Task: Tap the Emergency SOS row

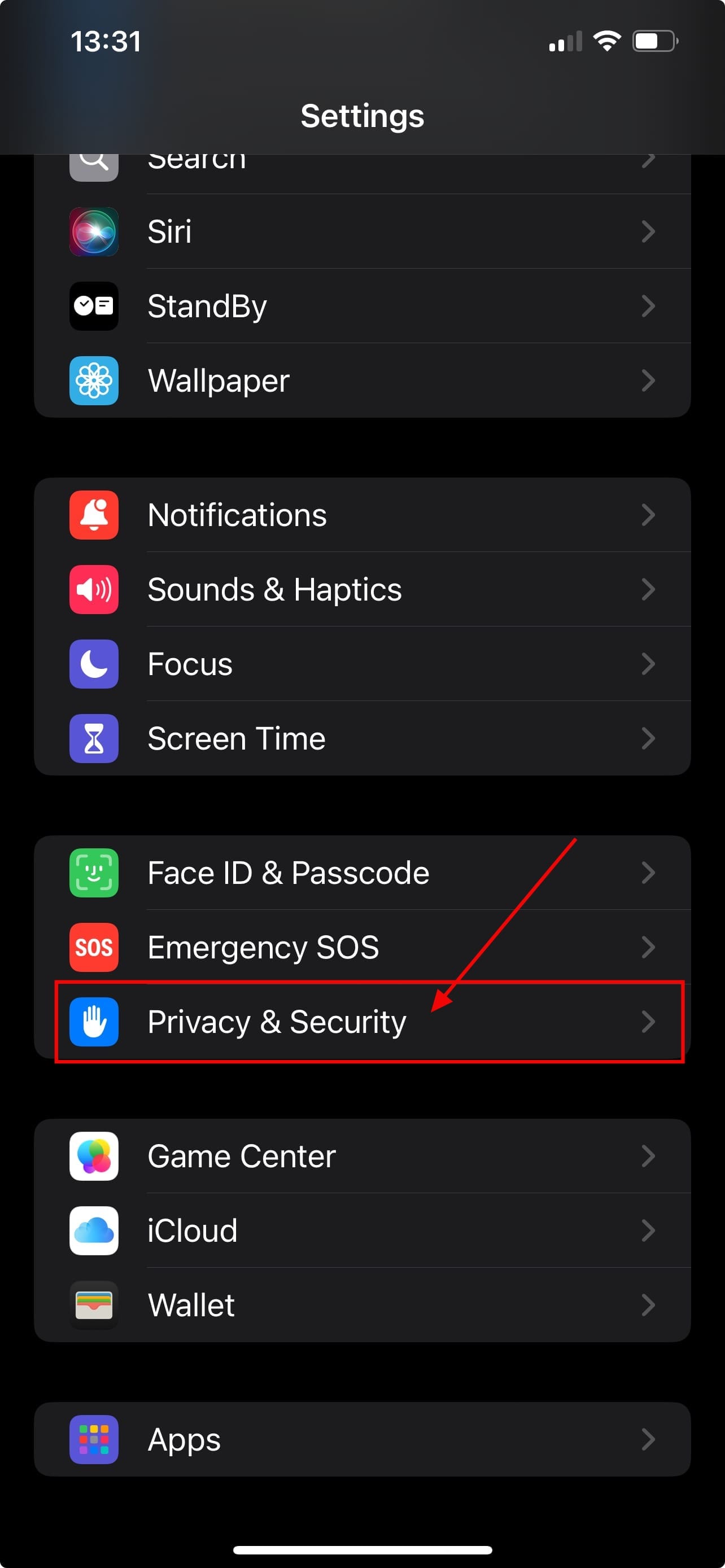Action: coord(361,947)
